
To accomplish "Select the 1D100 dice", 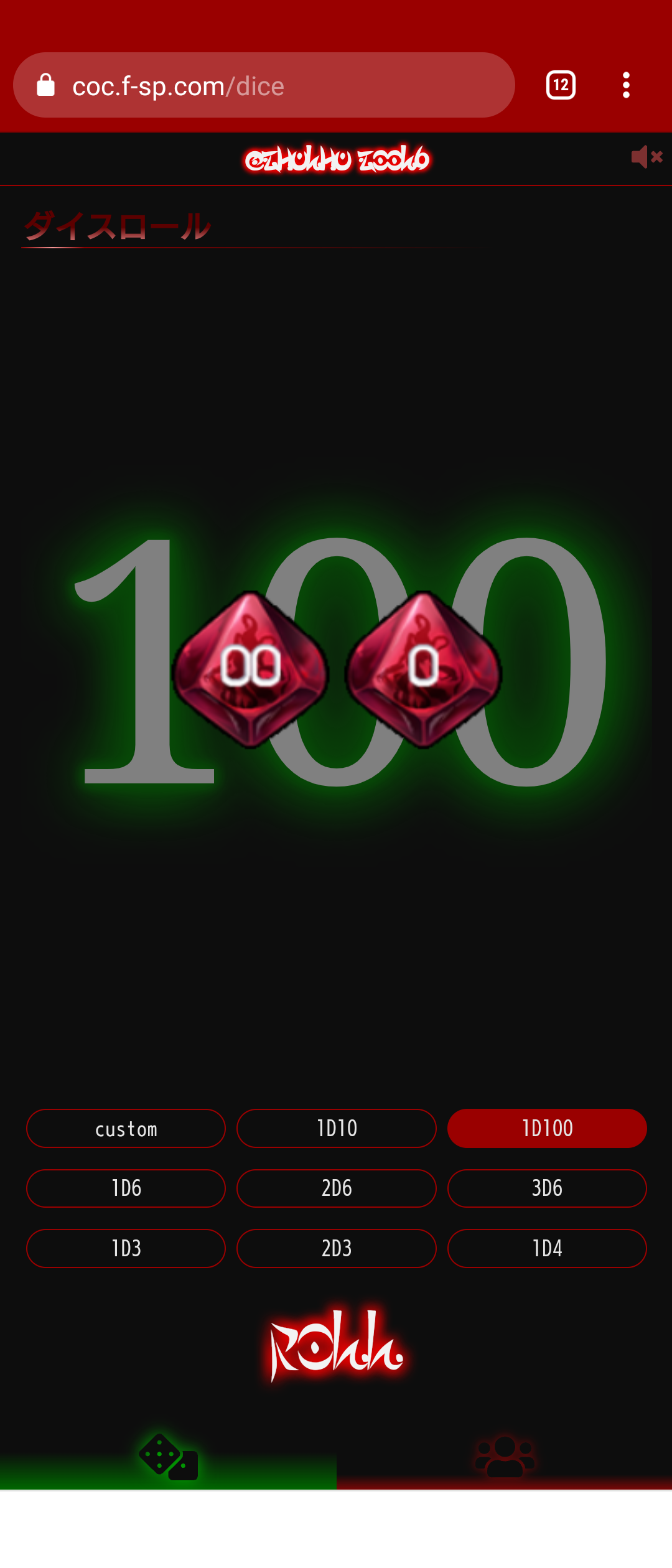I will (547, 1128).
